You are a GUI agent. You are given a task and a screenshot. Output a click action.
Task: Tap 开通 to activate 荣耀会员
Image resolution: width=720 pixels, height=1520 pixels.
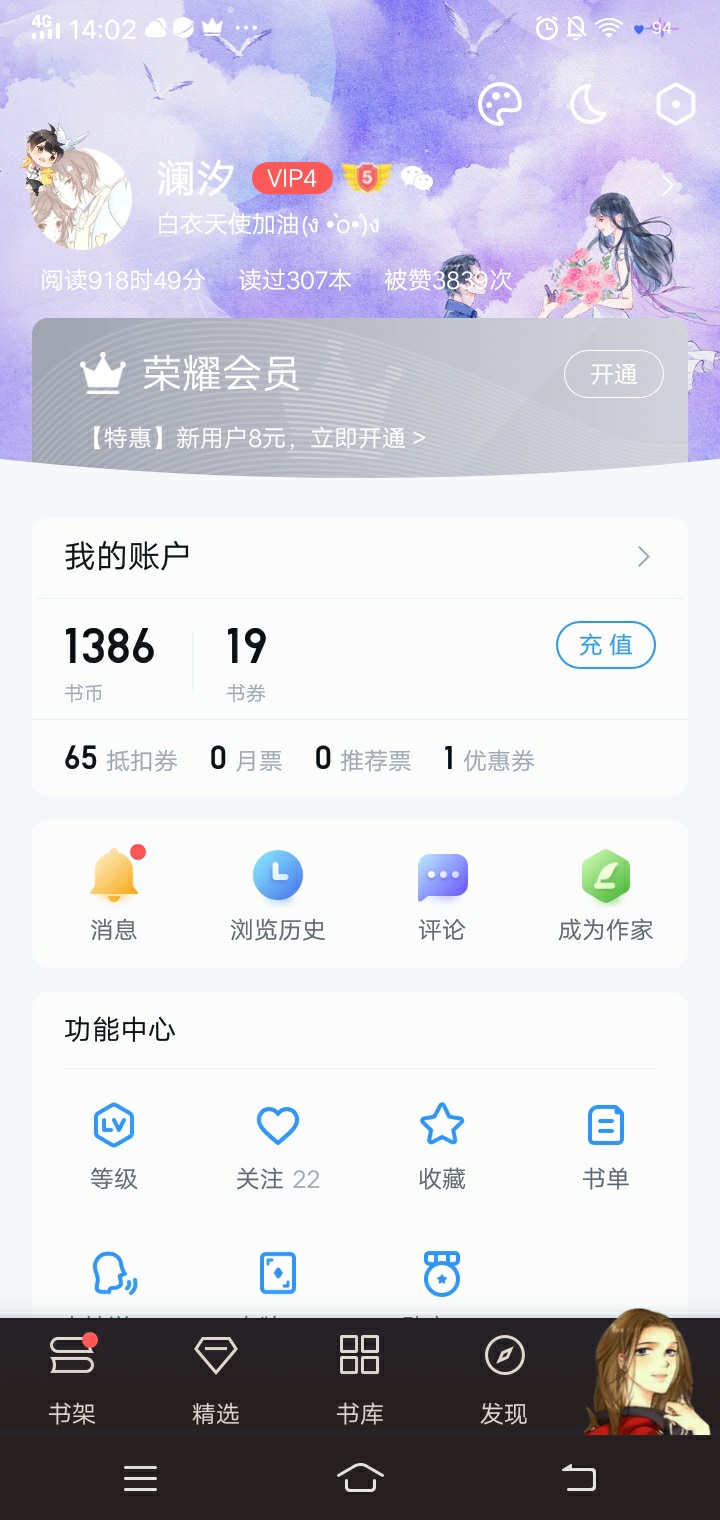pyautogui.click(x=613, y=375)
